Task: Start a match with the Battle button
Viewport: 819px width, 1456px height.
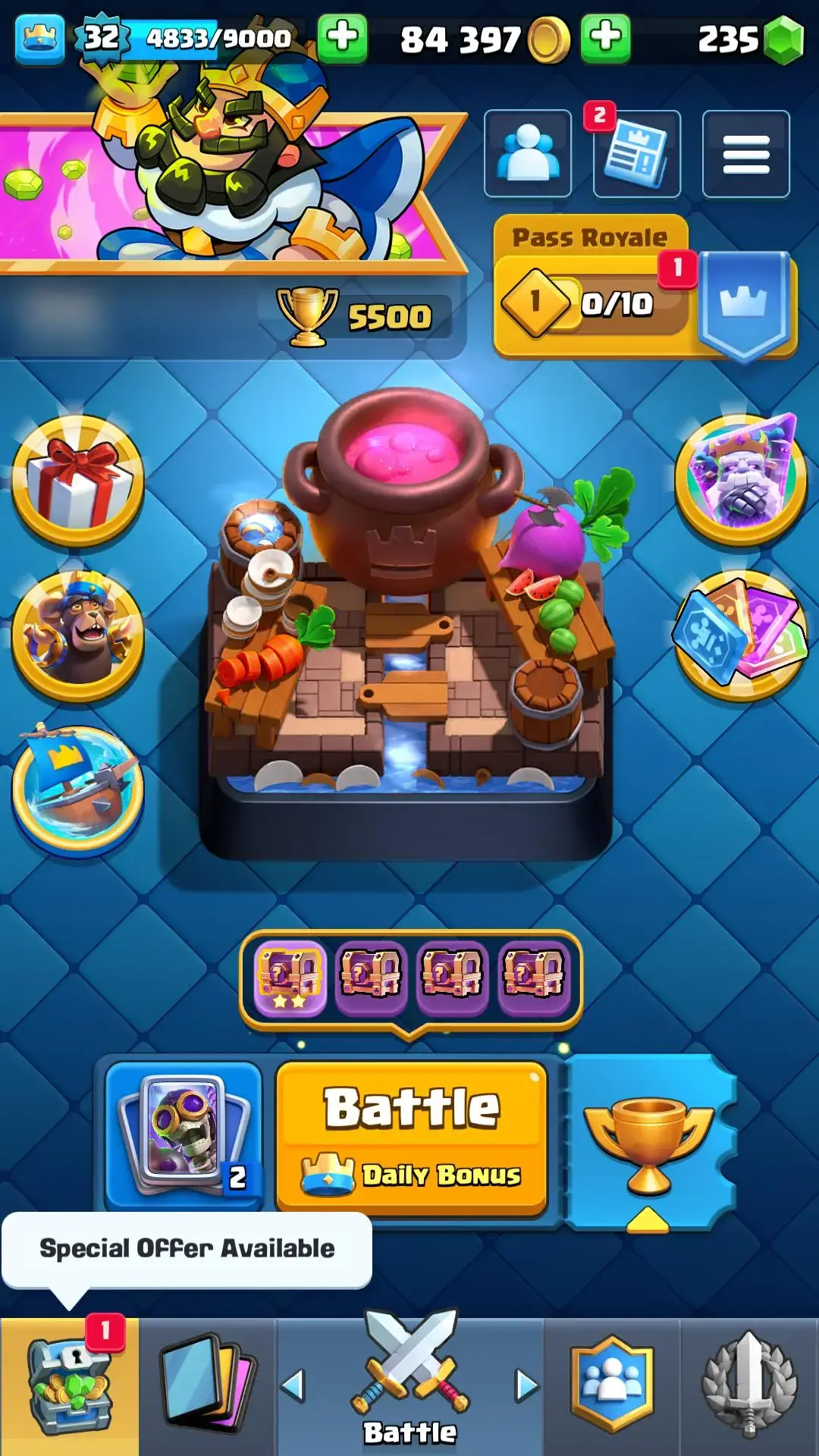Action: 412,1137
